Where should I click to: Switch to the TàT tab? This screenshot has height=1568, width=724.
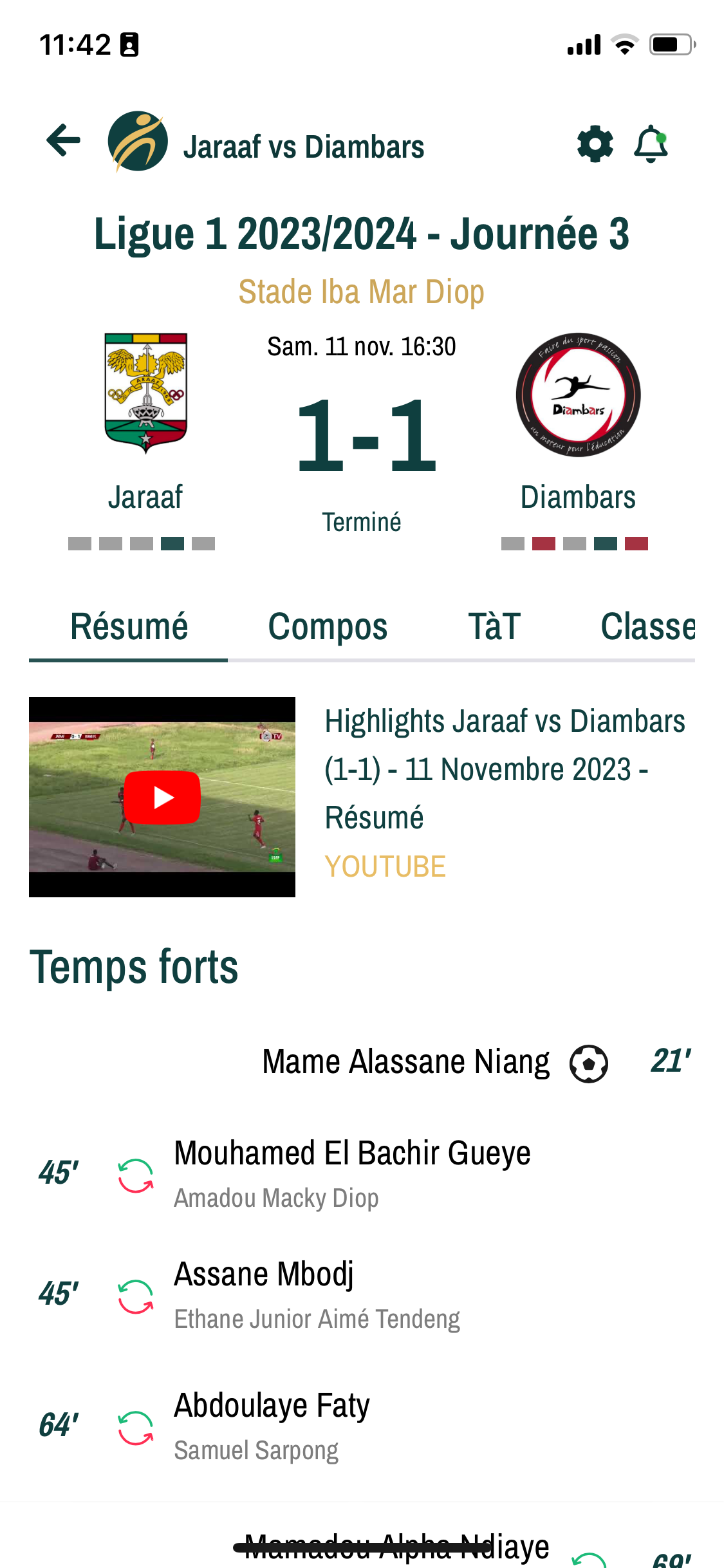[x=494, y=626]
